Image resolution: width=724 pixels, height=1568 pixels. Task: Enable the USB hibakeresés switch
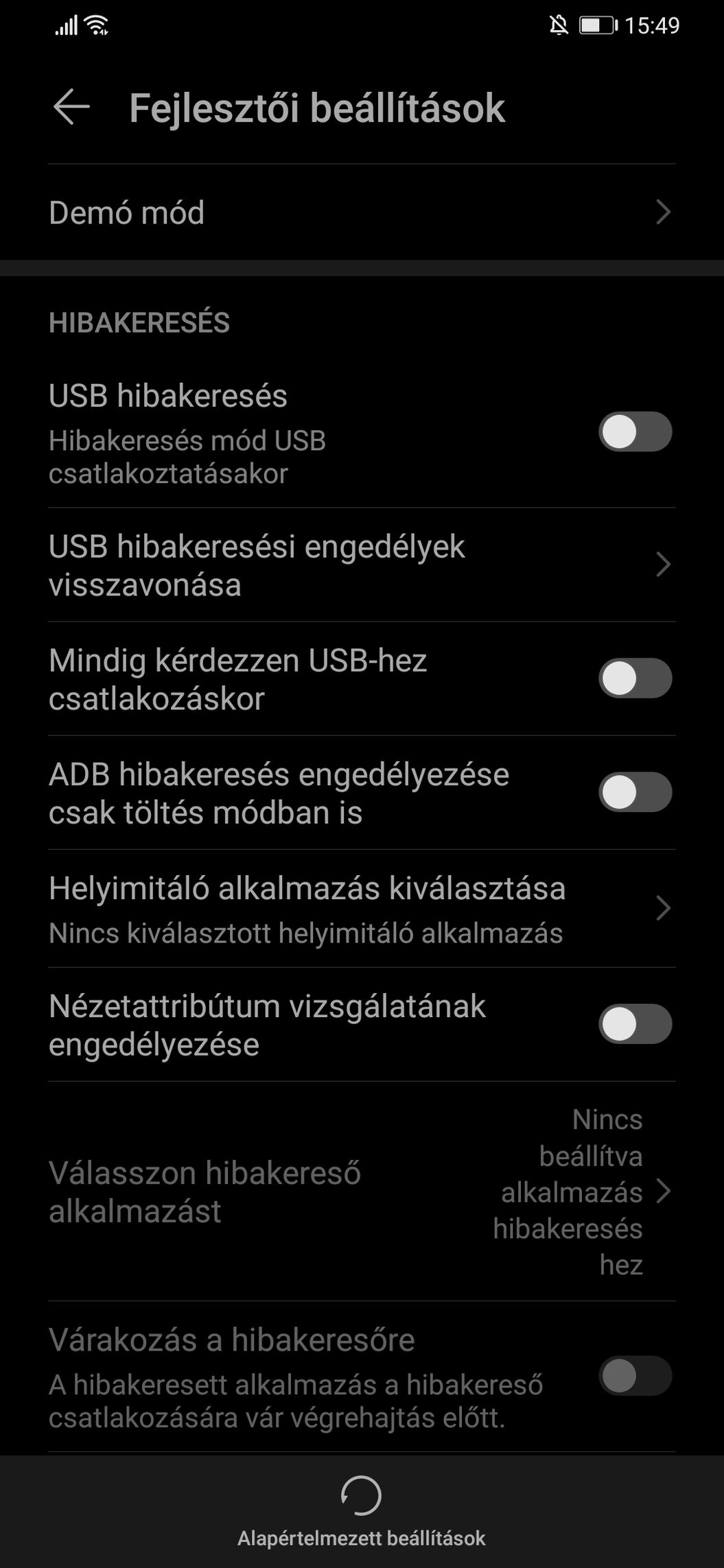pyautogui.click(x=635, y=431)
